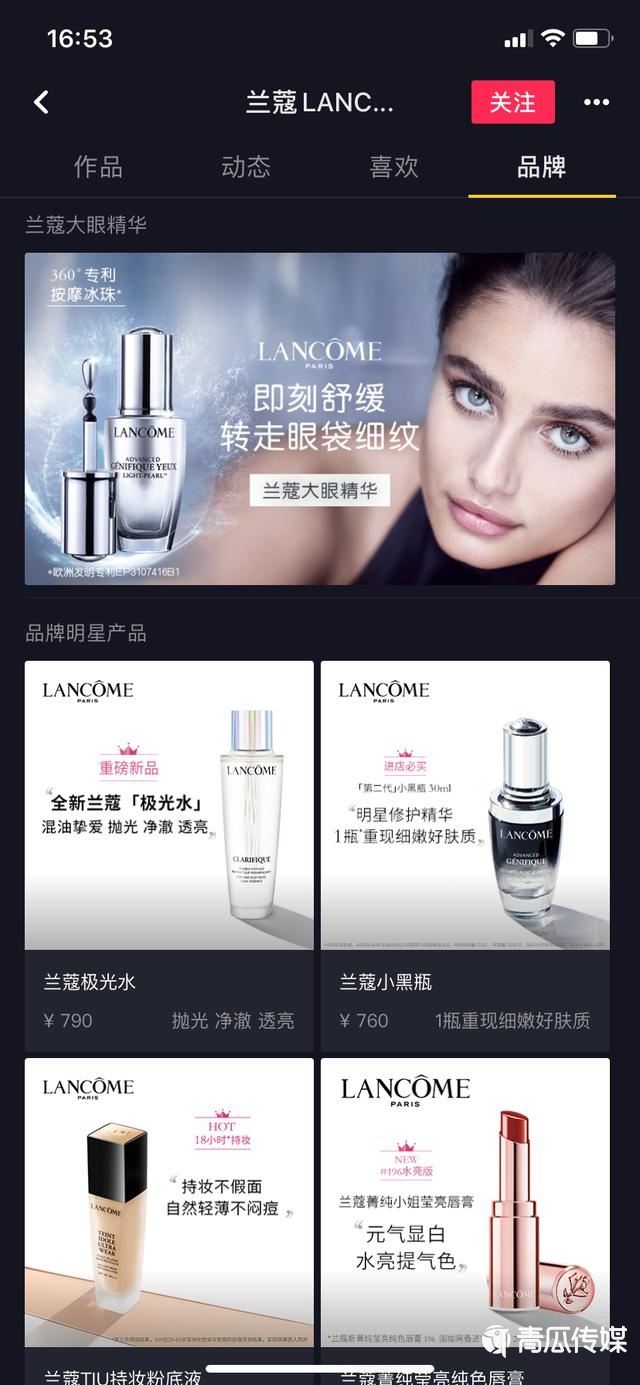The width and height of the screenshot is (640, 1385).
Task: Switch to the 动态 tab
Action: pos(246,167)
